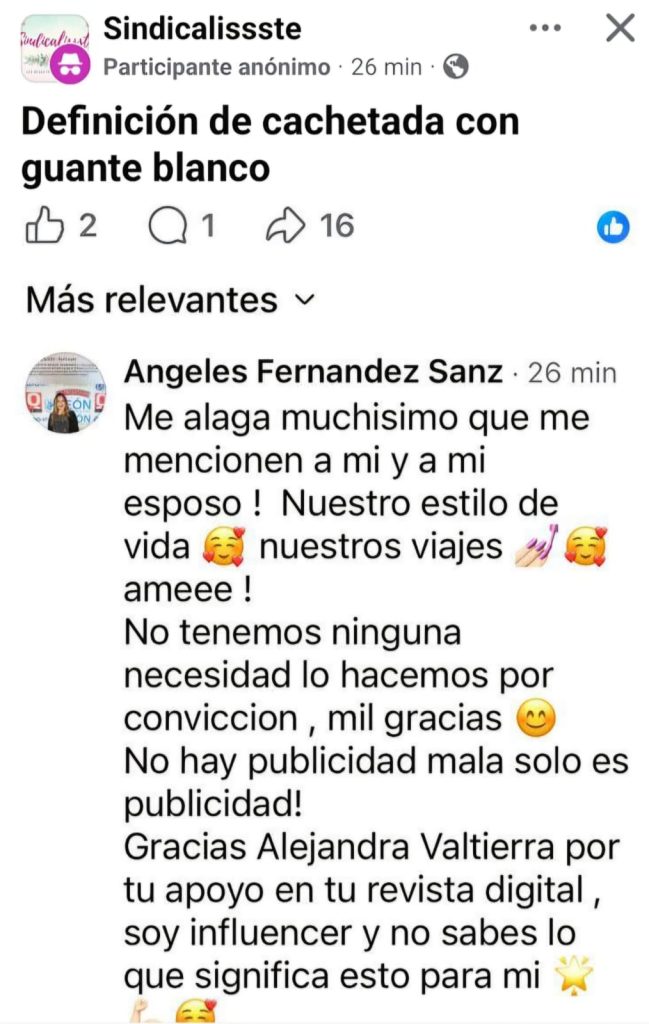Change the 'Más relevantes' comment sorting
This screenshot has width=649, height=1024.
tap(170, 299)
